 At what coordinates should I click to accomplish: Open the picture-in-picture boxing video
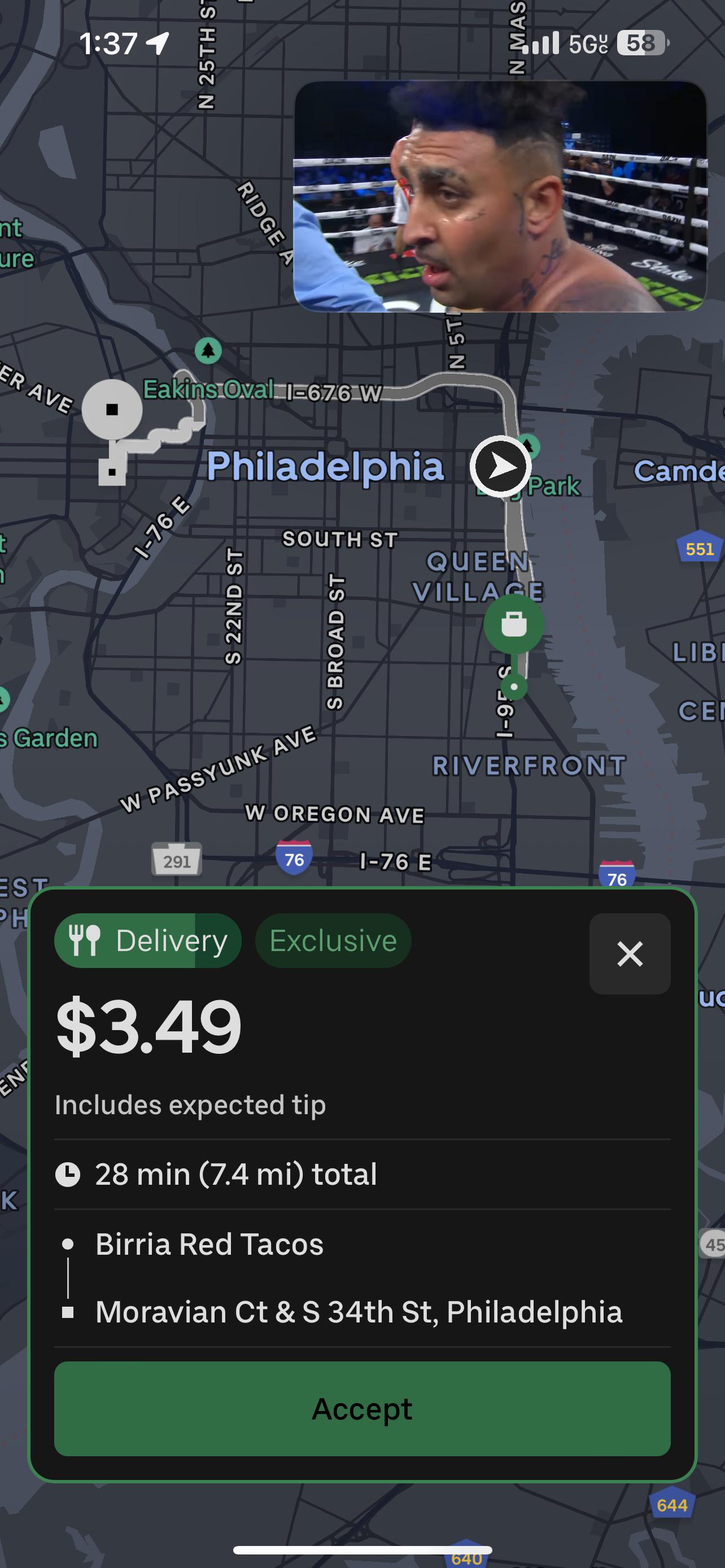coord(500,196)
